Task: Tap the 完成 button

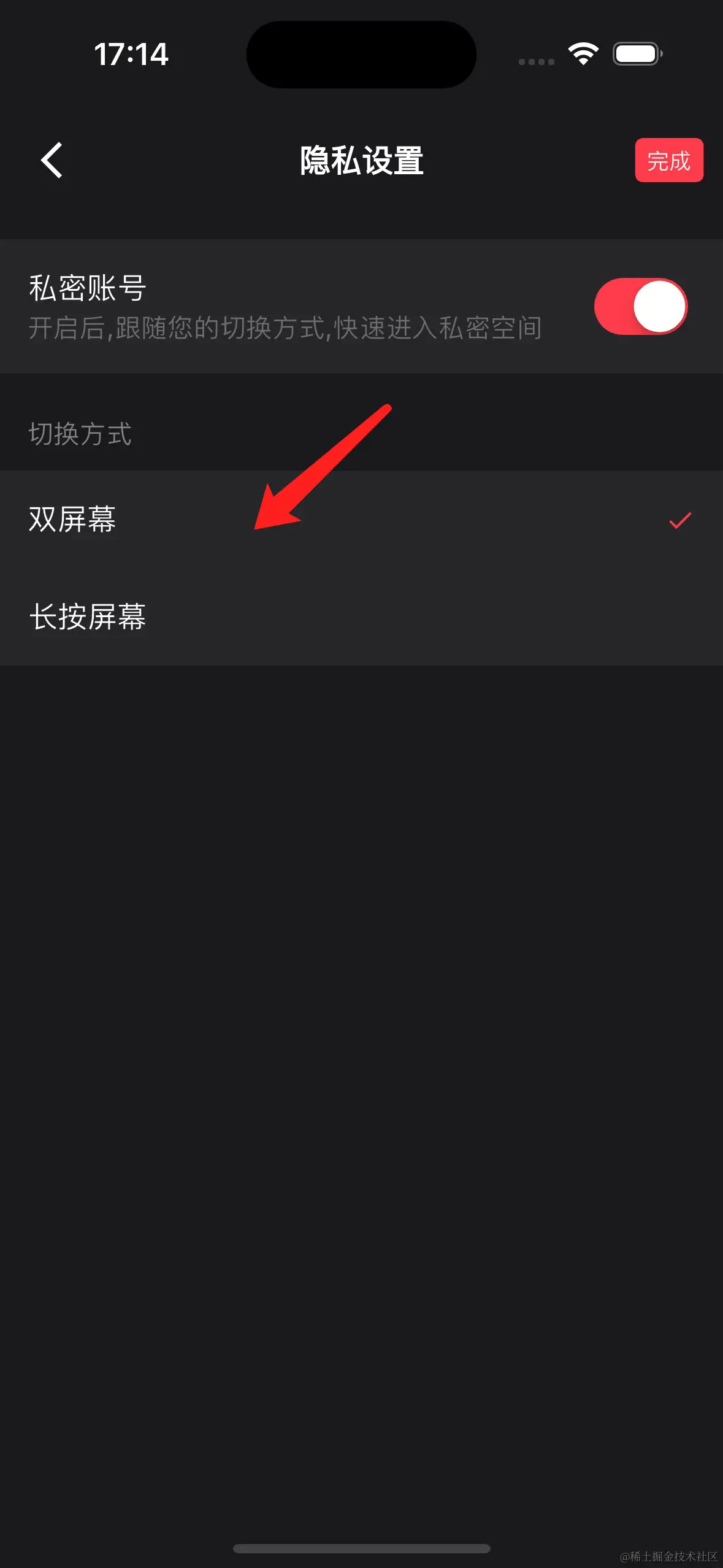Action: click(x=668, y=161)
